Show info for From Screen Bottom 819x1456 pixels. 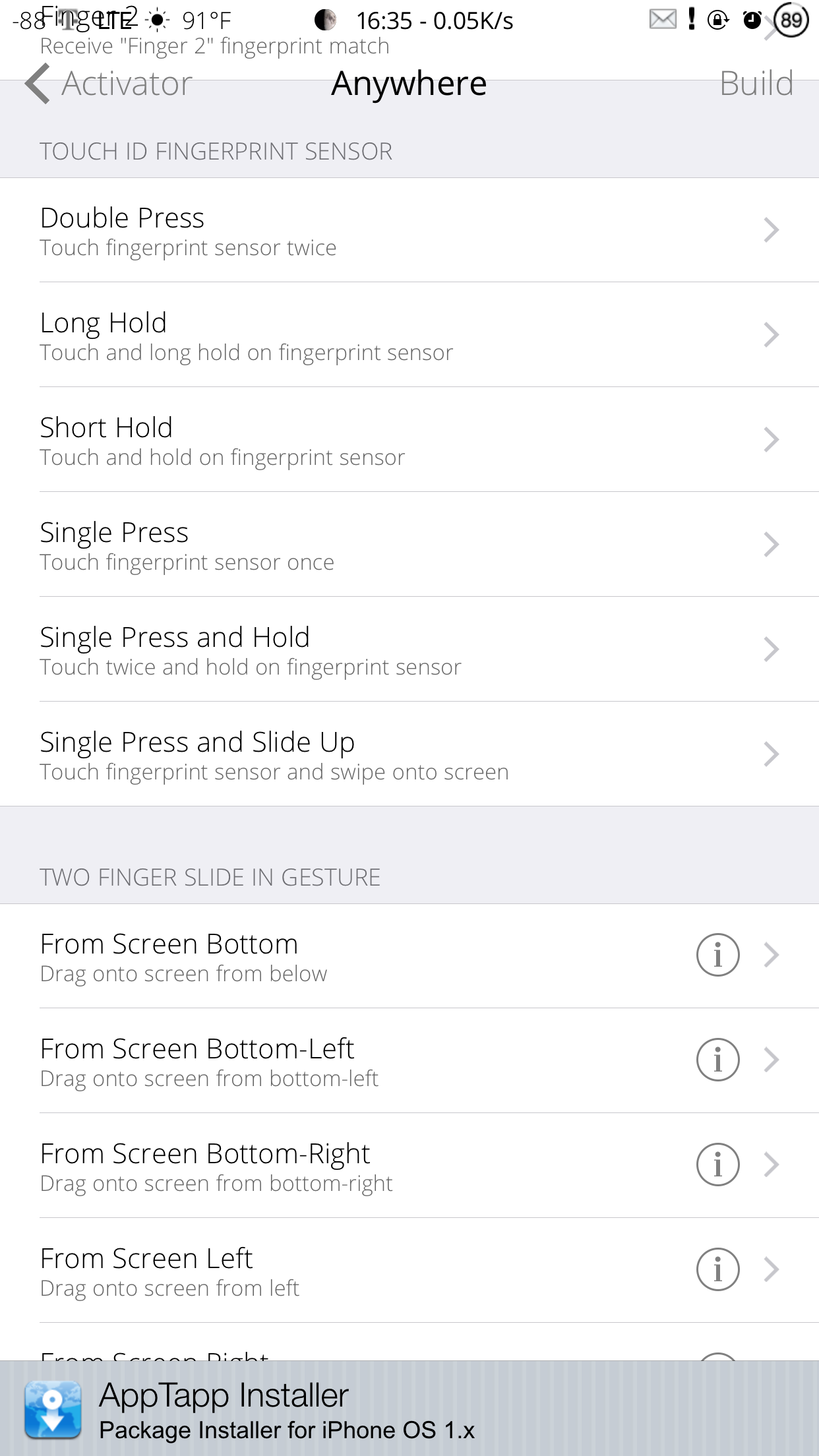click(717, 955)
